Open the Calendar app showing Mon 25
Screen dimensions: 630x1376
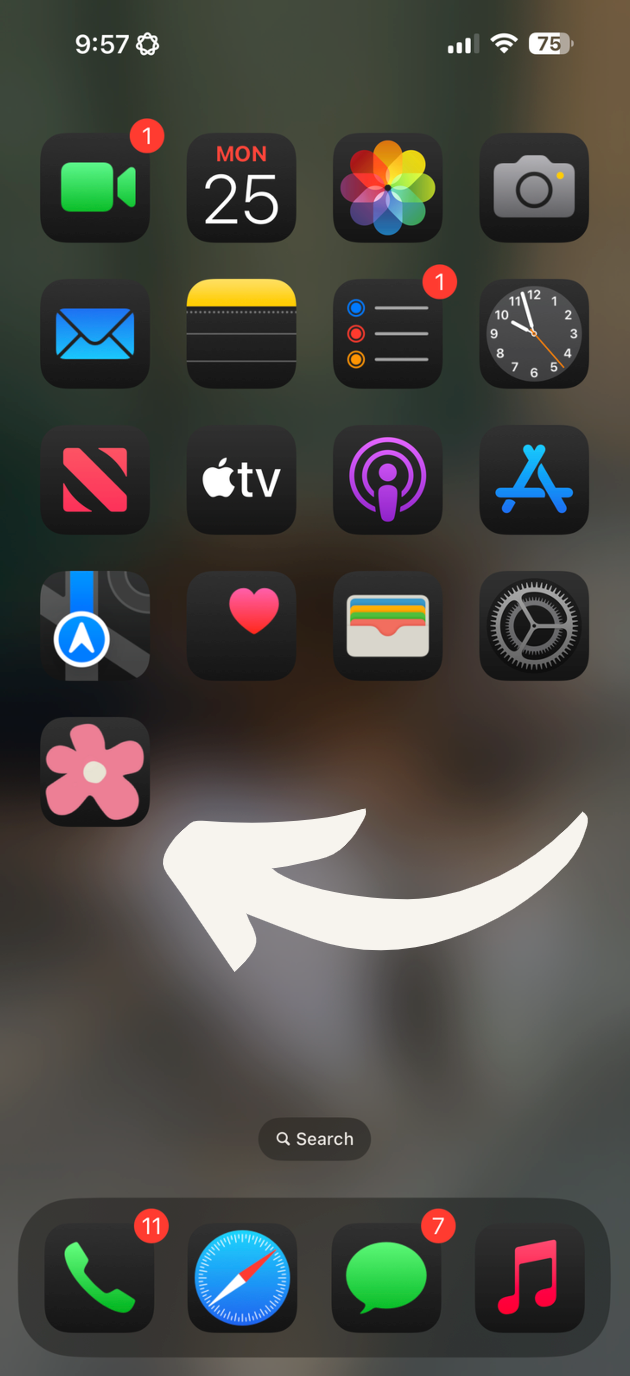pos(241,188)
